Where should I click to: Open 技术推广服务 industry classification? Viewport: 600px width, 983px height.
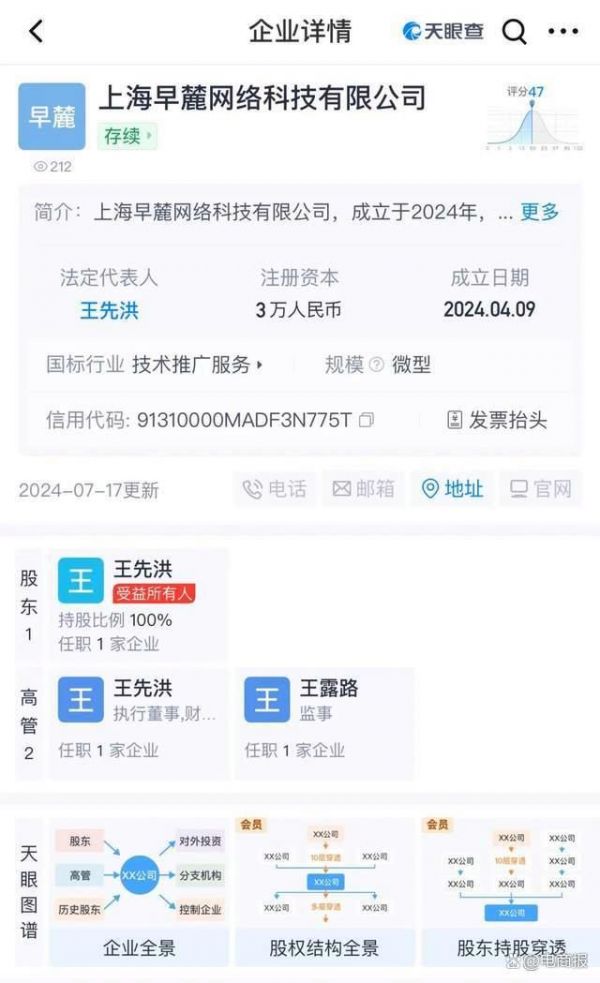click(x=197, y=365)
